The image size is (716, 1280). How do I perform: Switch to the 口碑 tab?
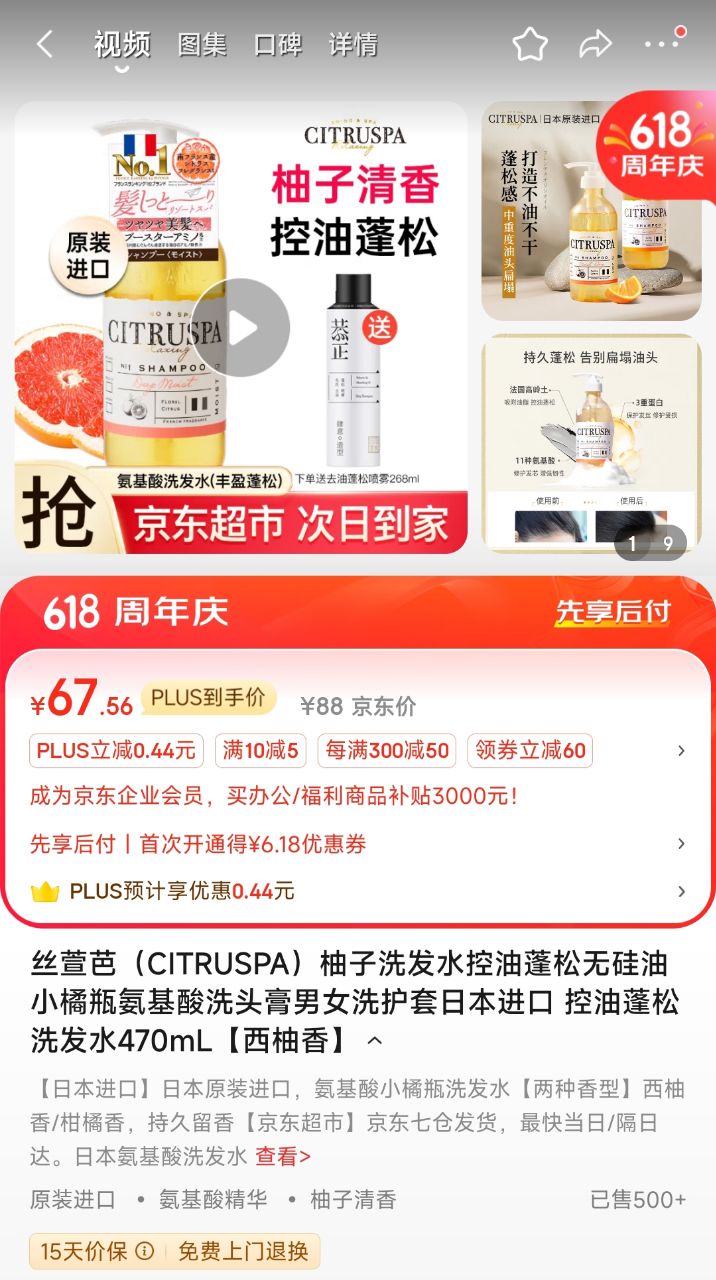click(277, 45)
